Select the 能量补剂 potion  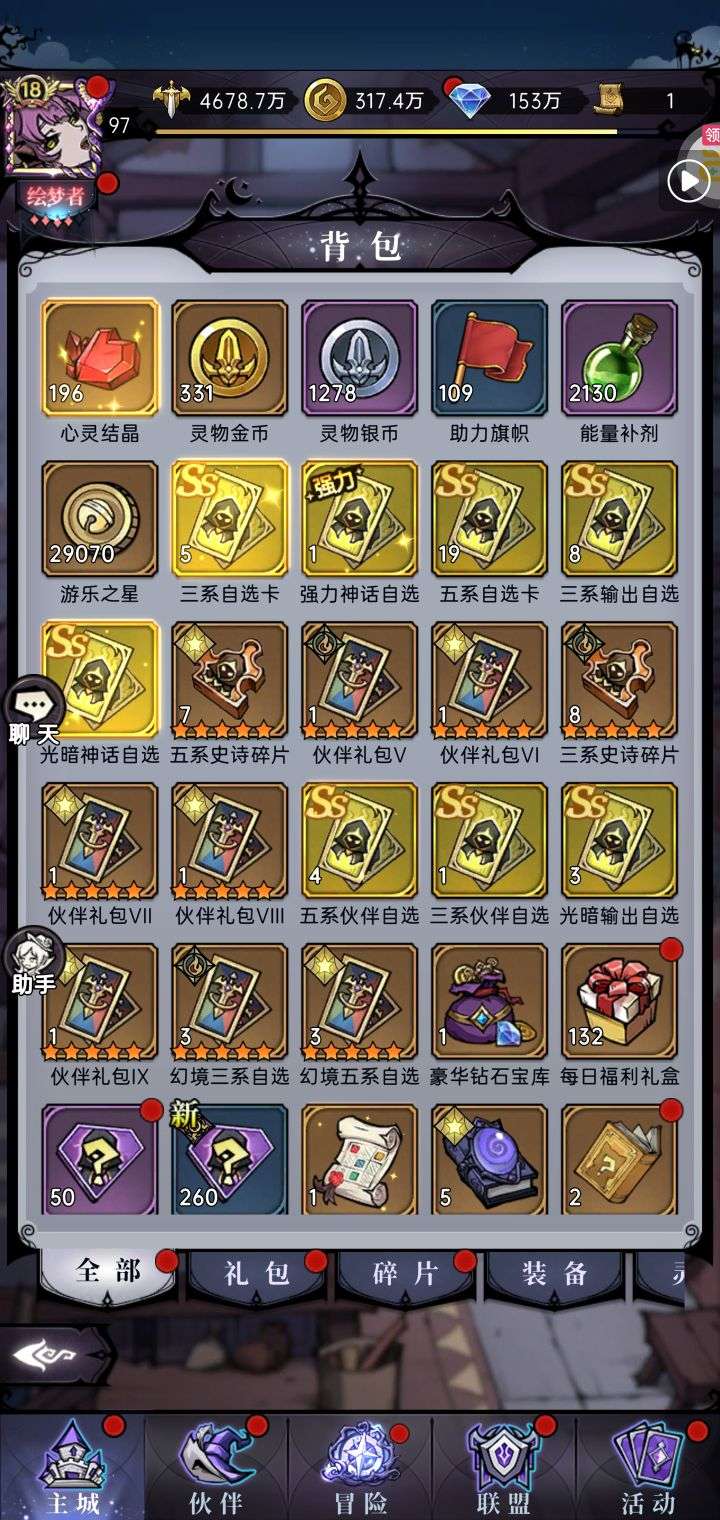[x=620, y=358]
